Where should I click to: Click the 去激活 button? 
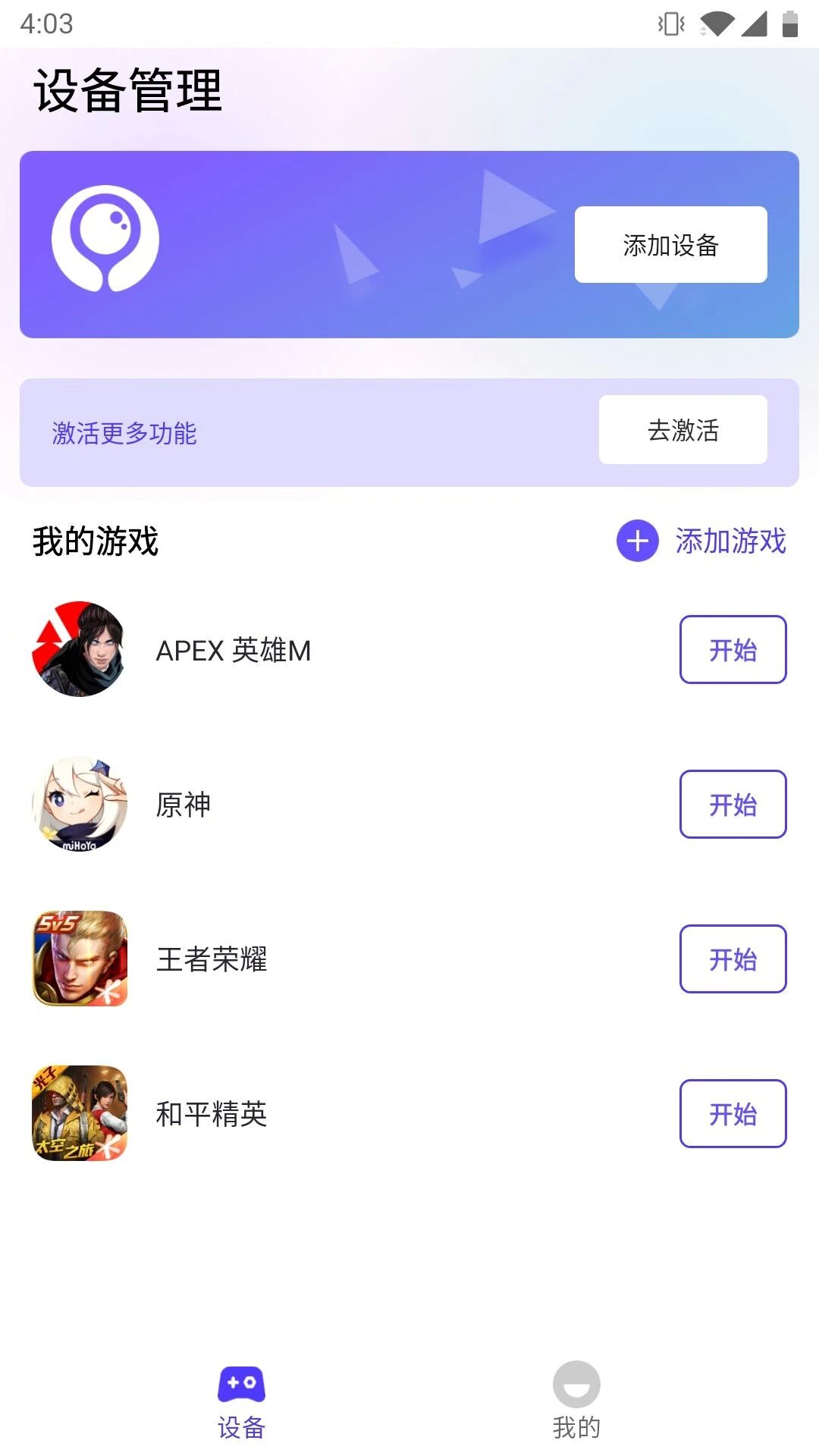682,430
